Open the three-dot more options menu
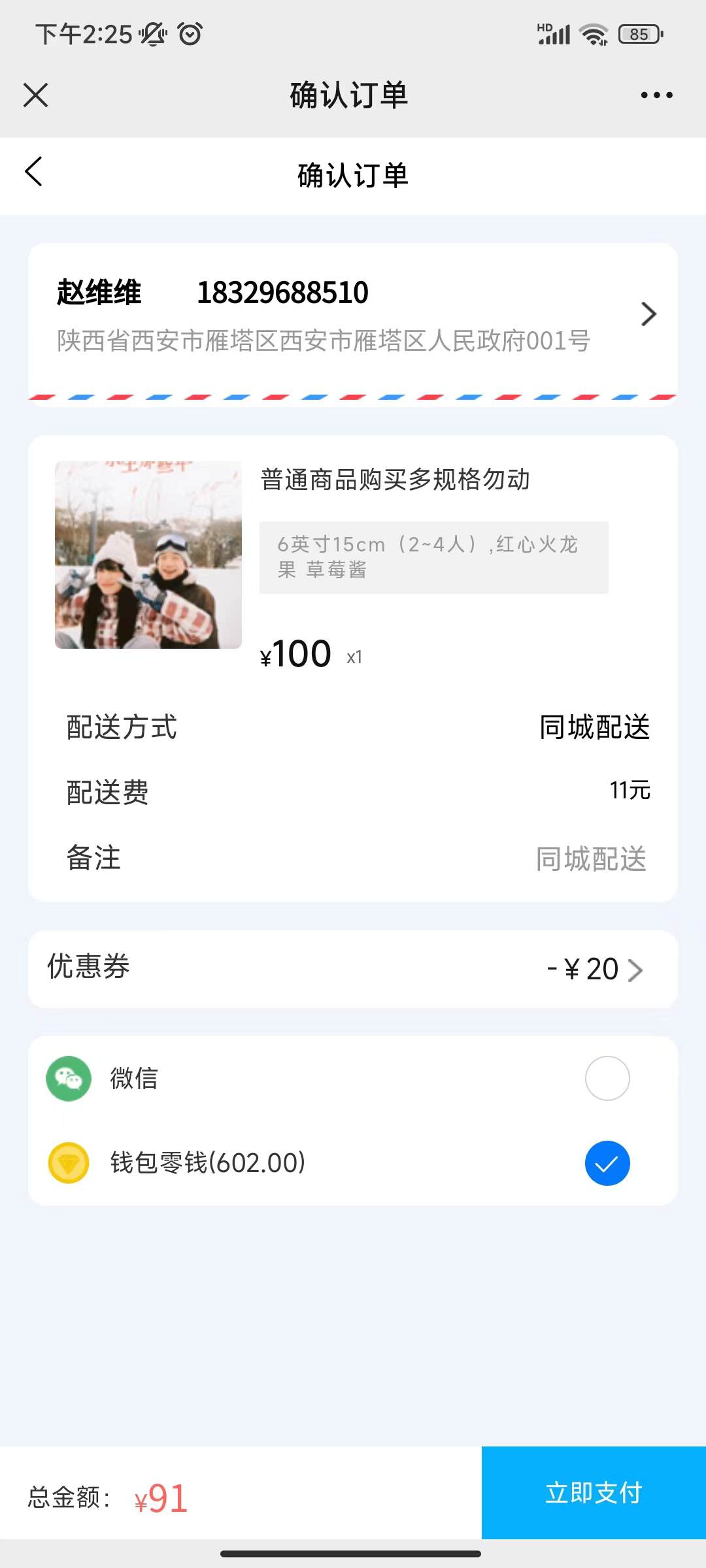The height and width of the screenshot is (1568, 706). (x=656, y=95)
